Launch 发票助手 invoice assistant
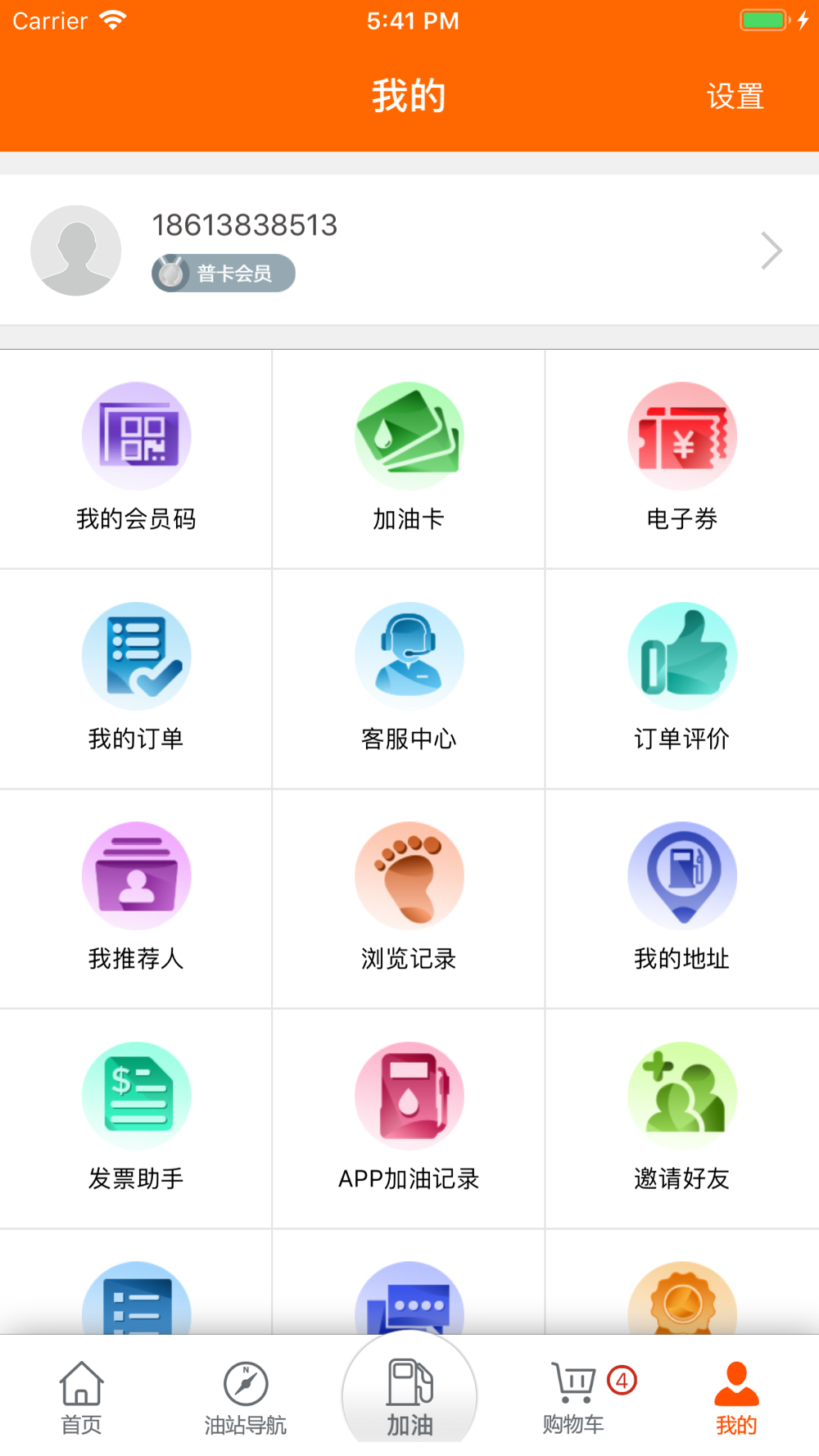 tap(136, 1118)
